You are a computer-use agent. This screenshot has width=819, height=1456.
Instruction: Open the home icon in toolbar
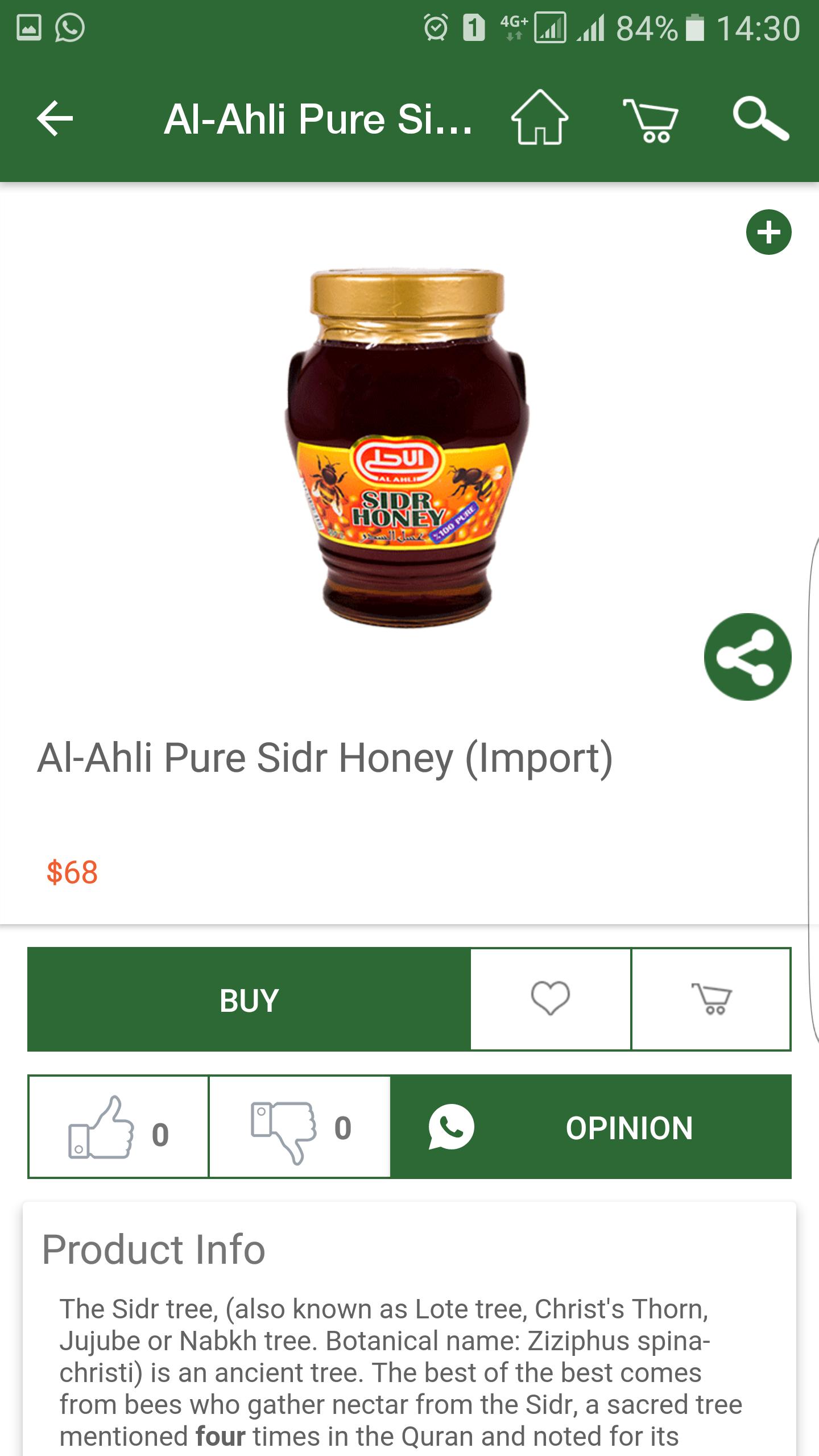(x=539, y=118)
